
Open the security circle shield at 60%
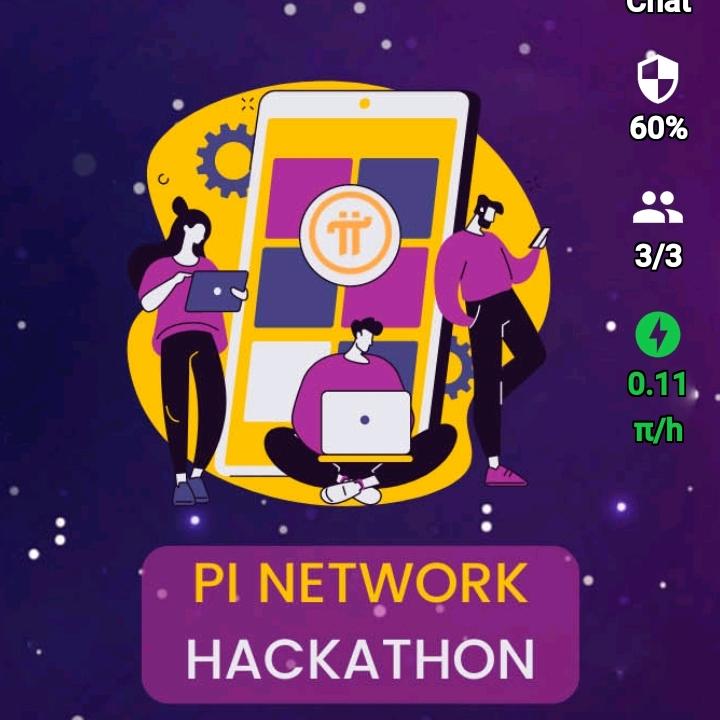coord(658,78)
